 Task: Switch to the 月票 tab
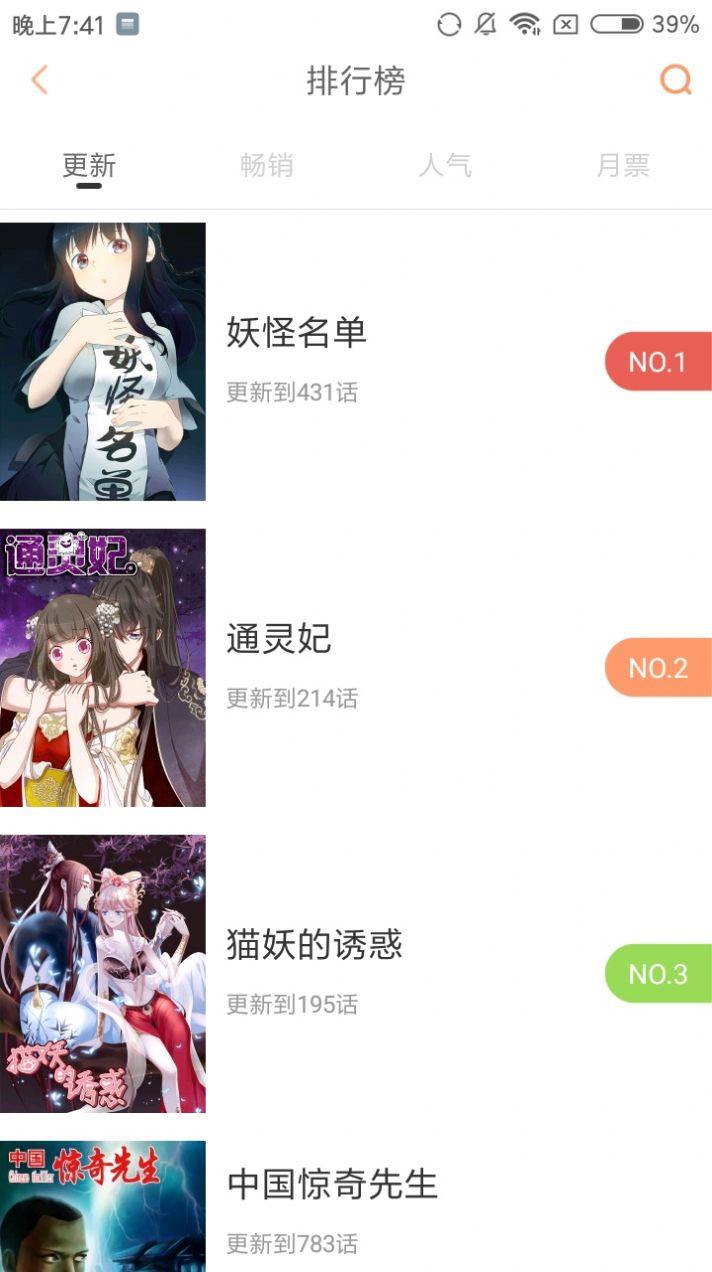pos(623,165)
